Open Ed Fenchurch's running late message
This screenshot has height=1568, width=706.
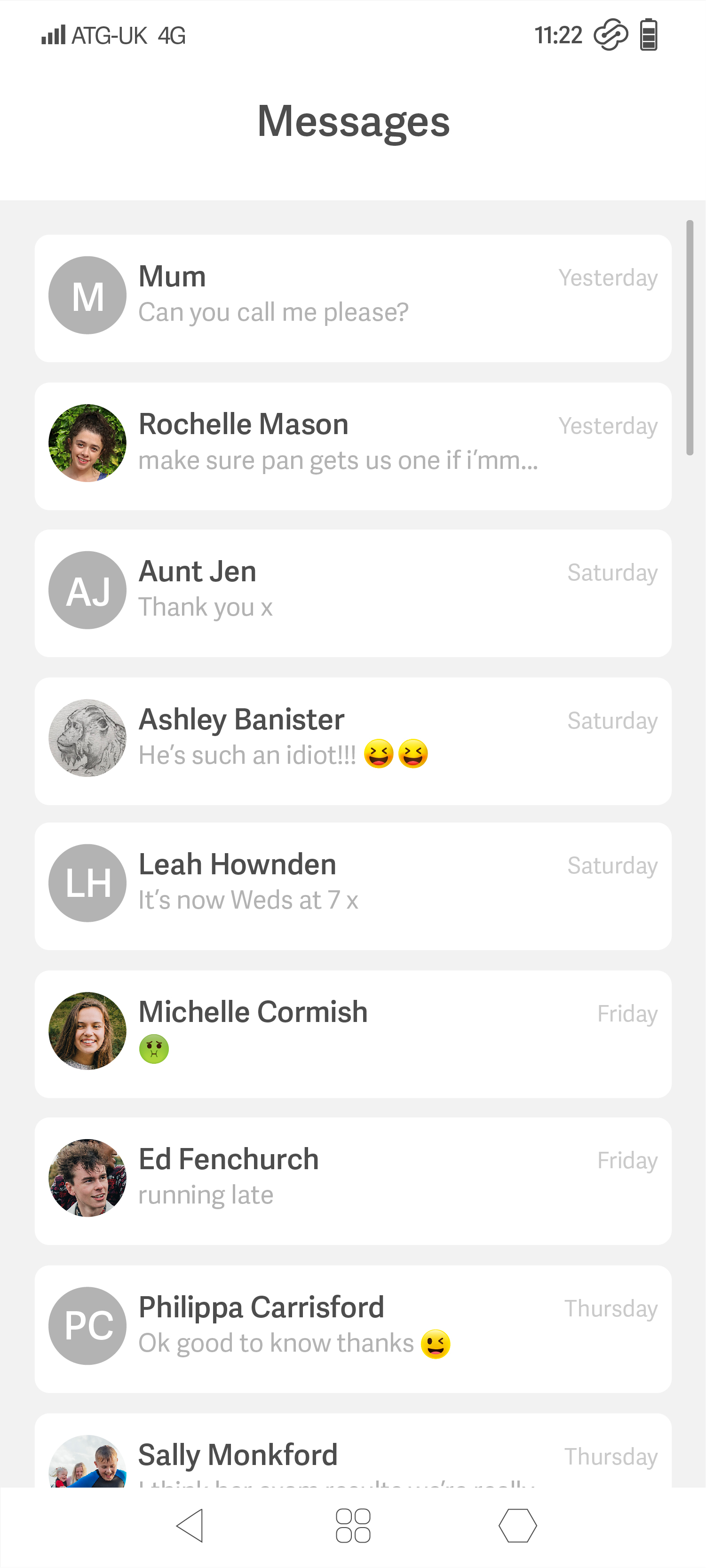(353, 1181)
